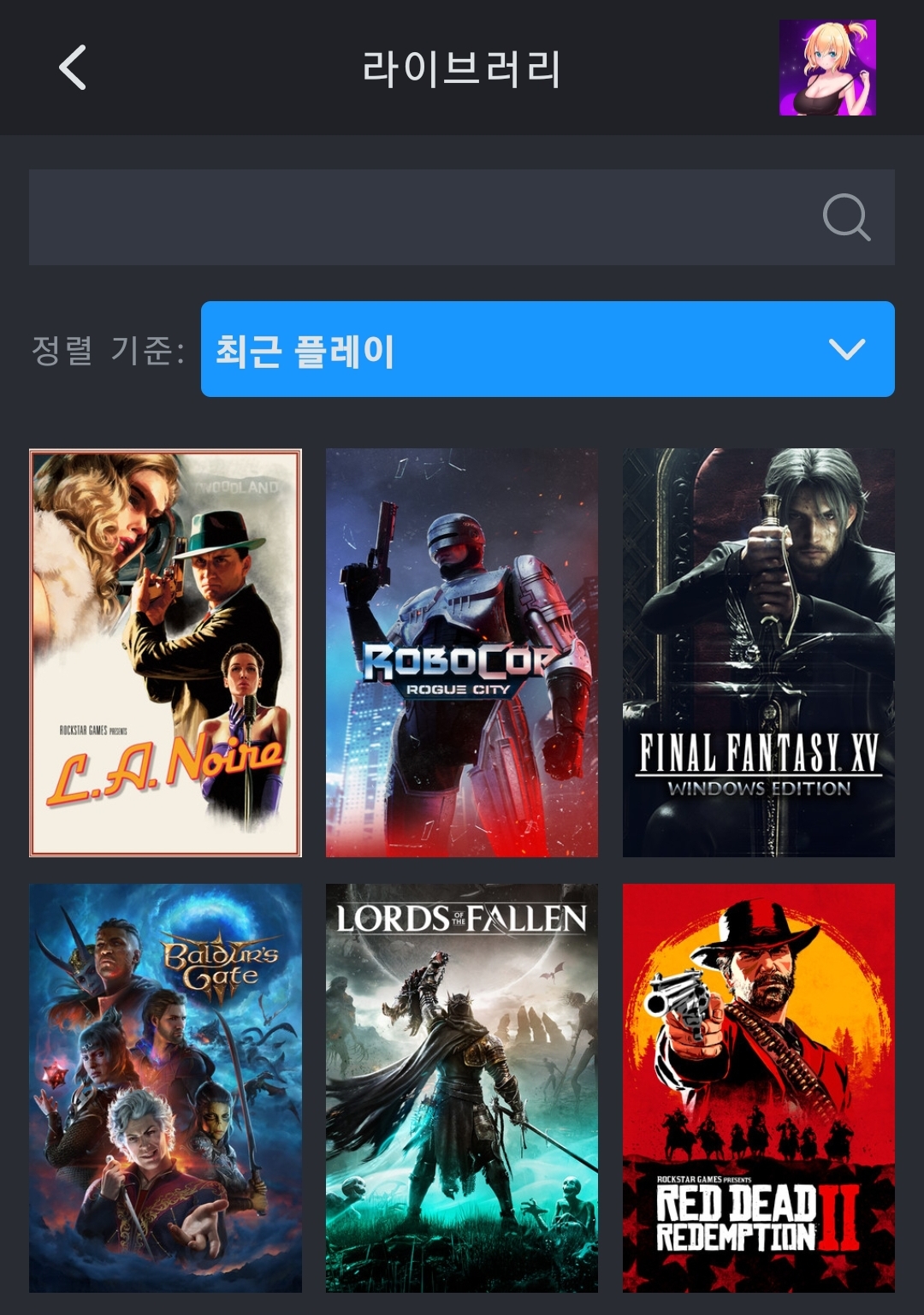Open the Baldur's Gate game tile
Image resolution: width=924 pixels, height=1315 pixels.
pos(165,1087)
